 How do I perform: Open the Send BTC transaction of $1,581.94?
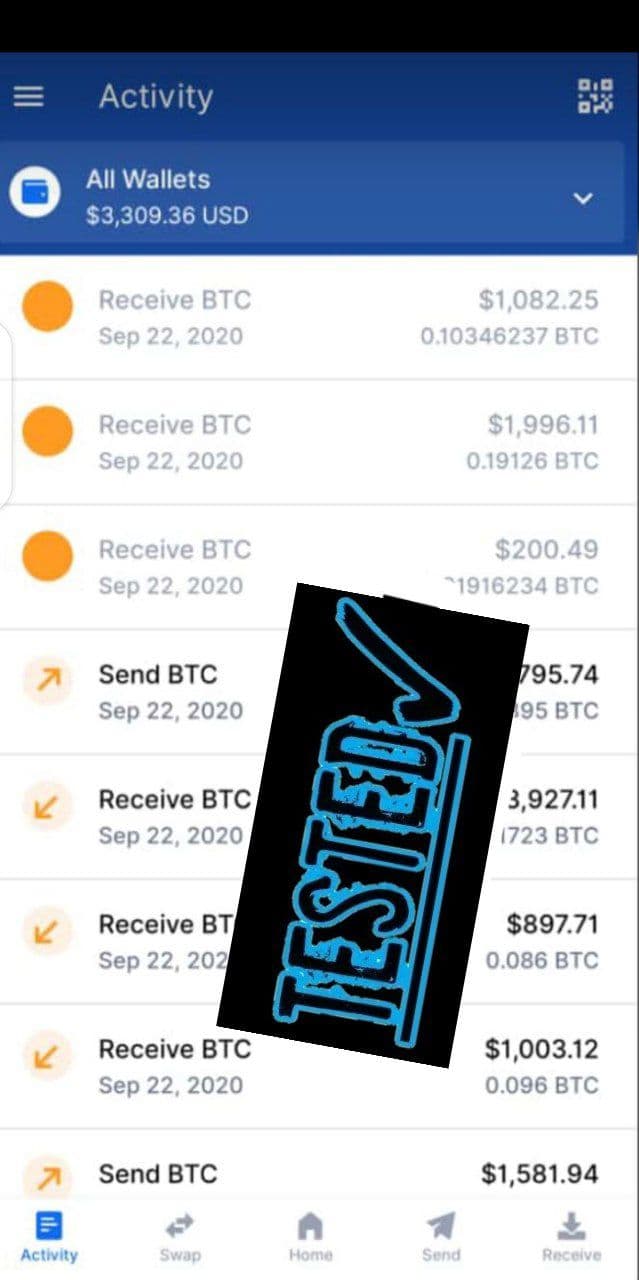tap(319, 1173)
